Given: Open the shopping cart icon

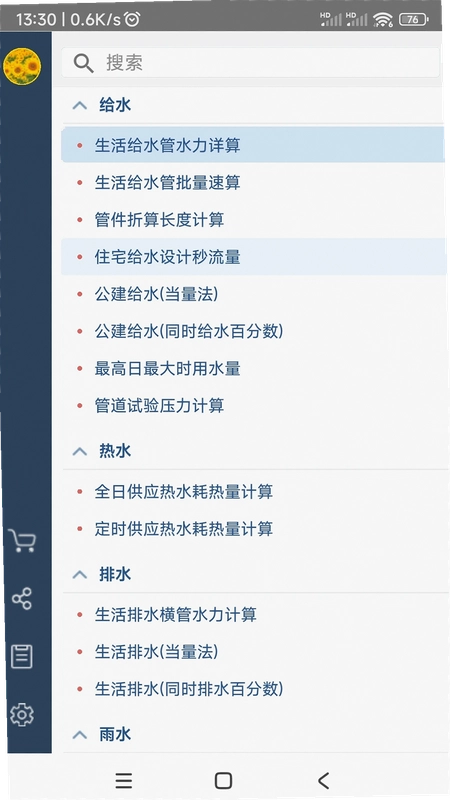Looking at the screenshot, I should [x=22, y=540].
